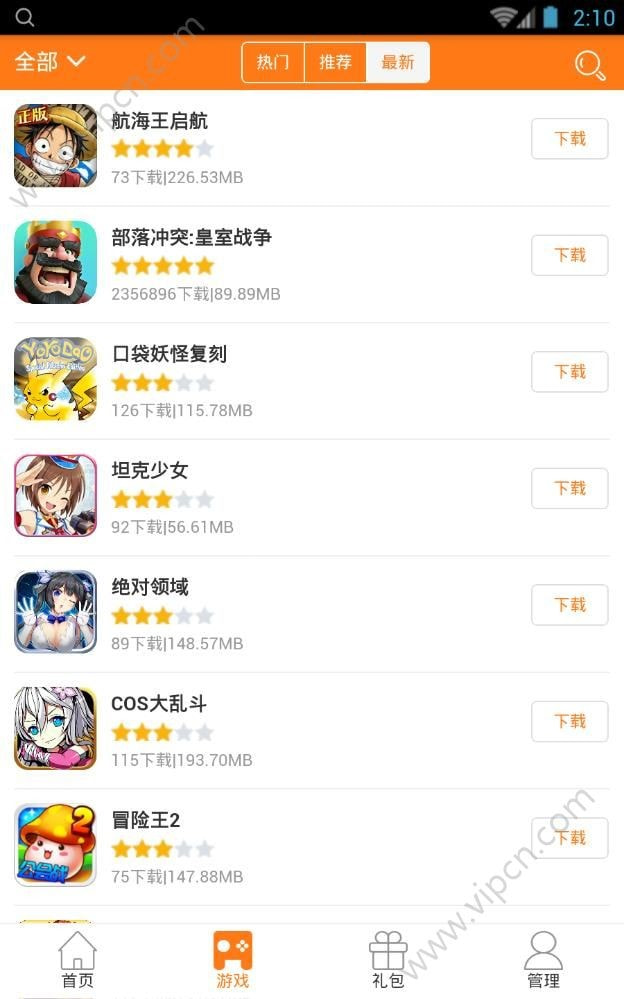Open the 礼包 gift tab

click(x=388, y=961)
